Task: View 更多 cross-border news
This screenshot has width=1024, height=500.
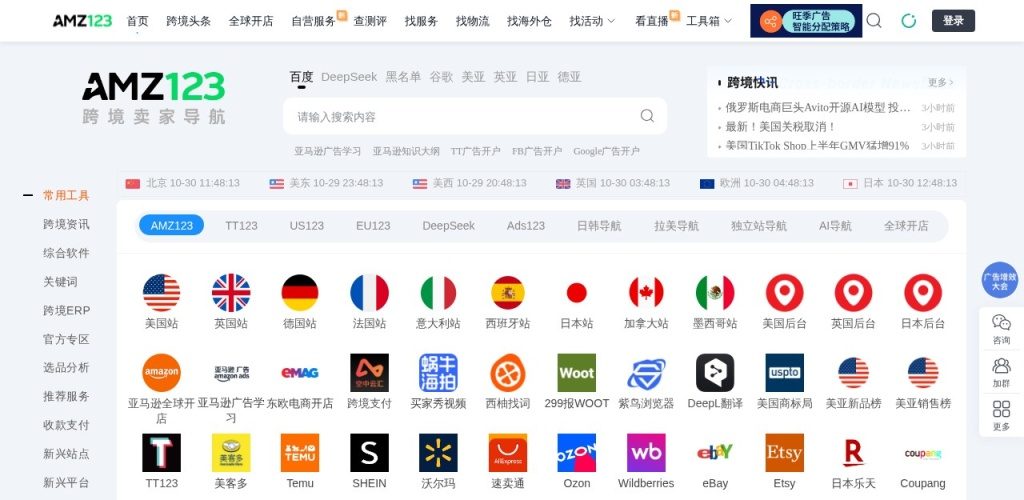Action: tap(940, 82)
